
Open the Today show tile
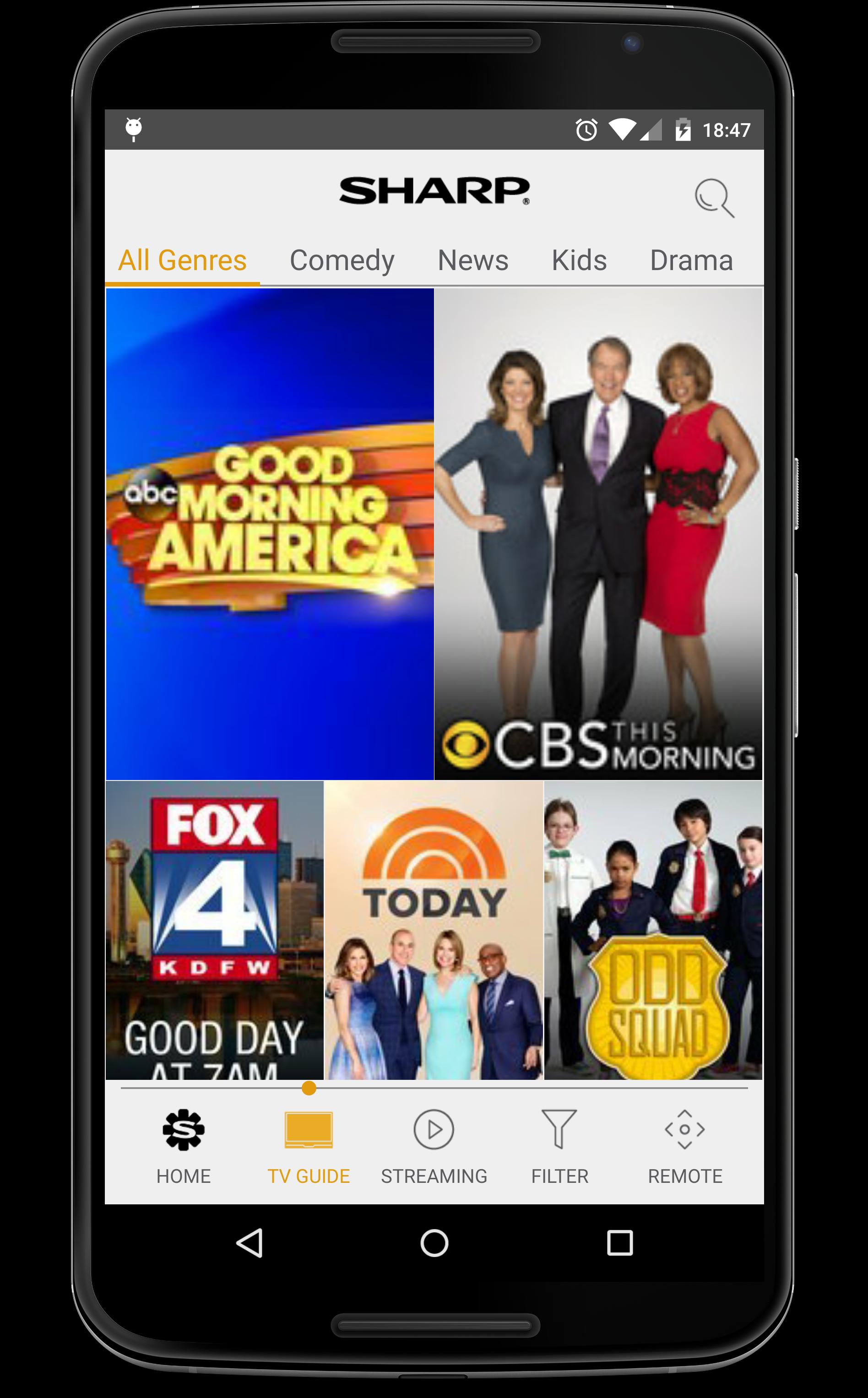[x=434, y=930]
